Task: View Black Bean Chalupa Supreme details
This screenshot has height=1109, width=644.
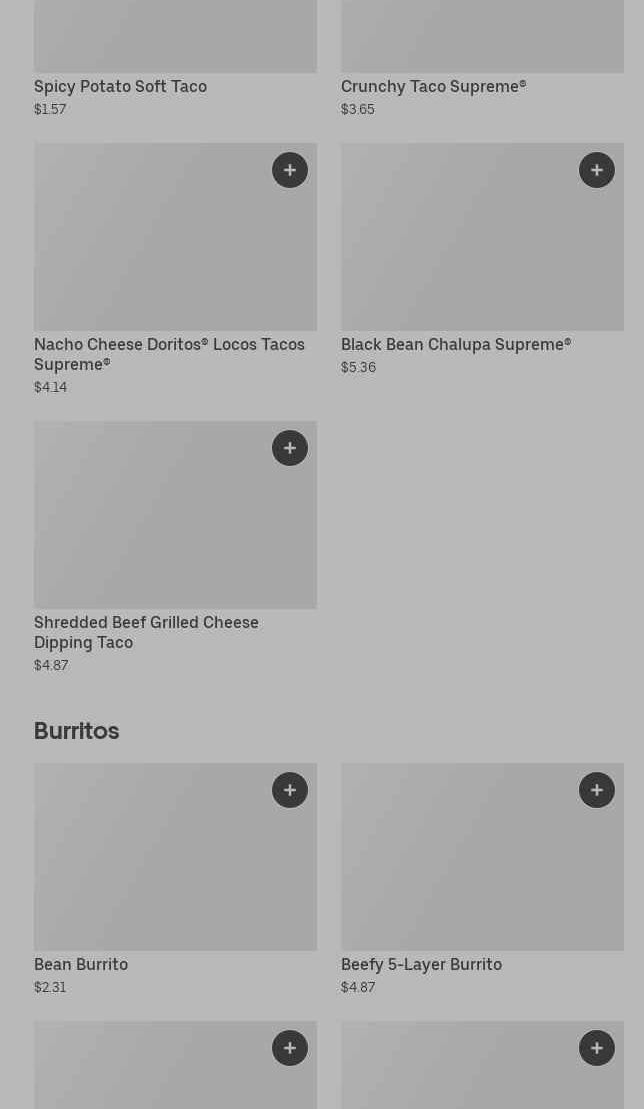Action: (x=482, y=260)
